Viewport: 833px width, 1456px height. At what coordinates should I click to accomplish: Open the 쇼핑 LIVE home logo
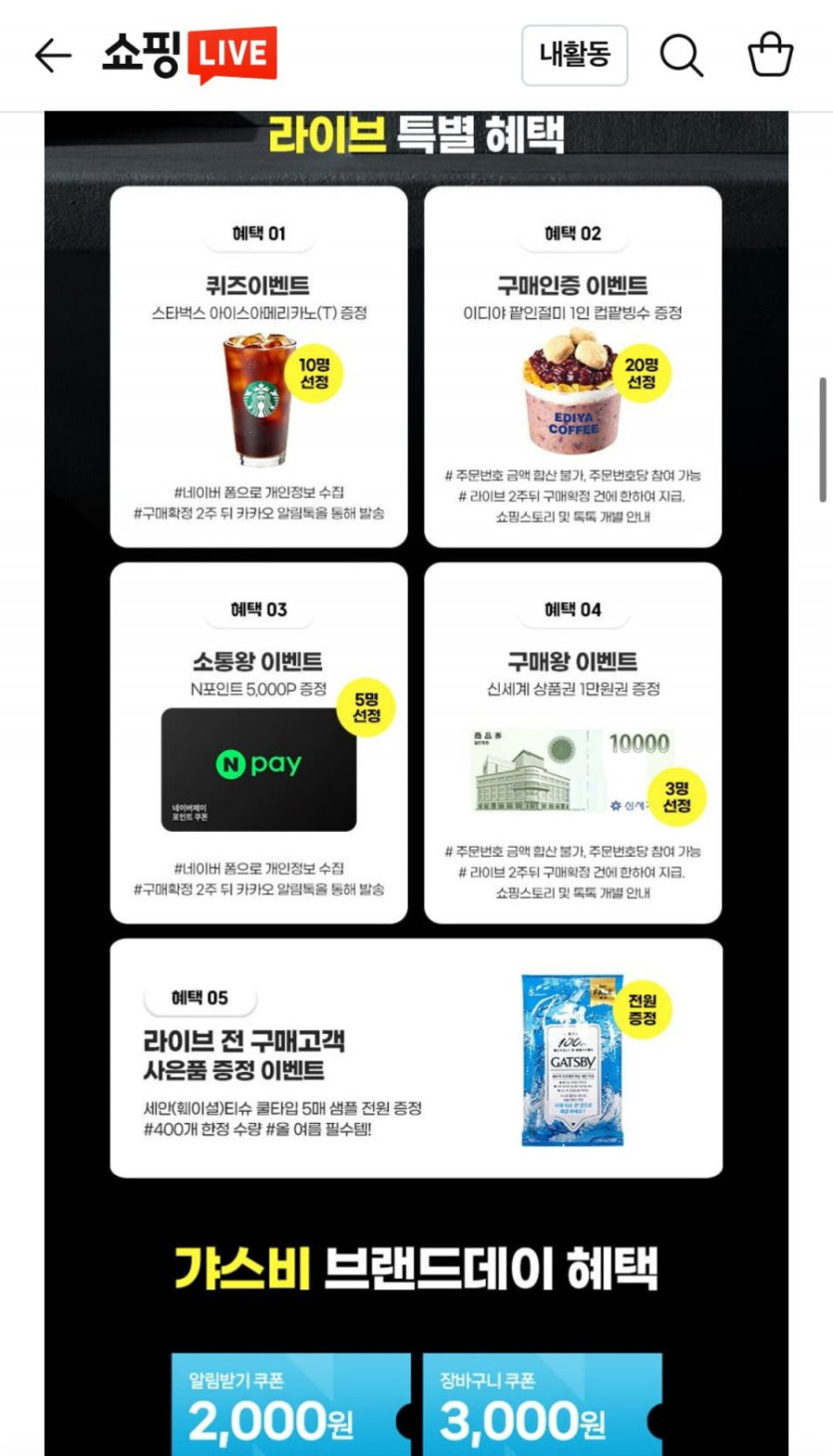pyautogui.click(x=189, y=55)
